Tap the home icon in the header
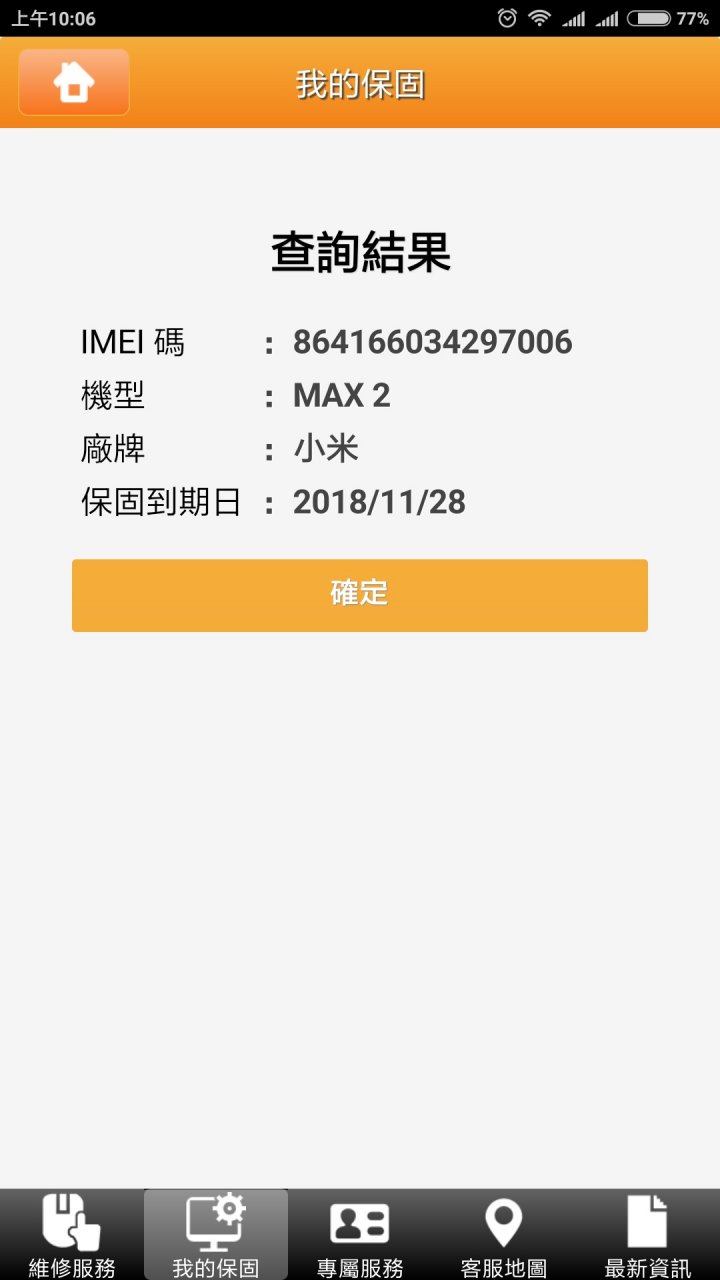720x1280 pixels. pos(74,82)
